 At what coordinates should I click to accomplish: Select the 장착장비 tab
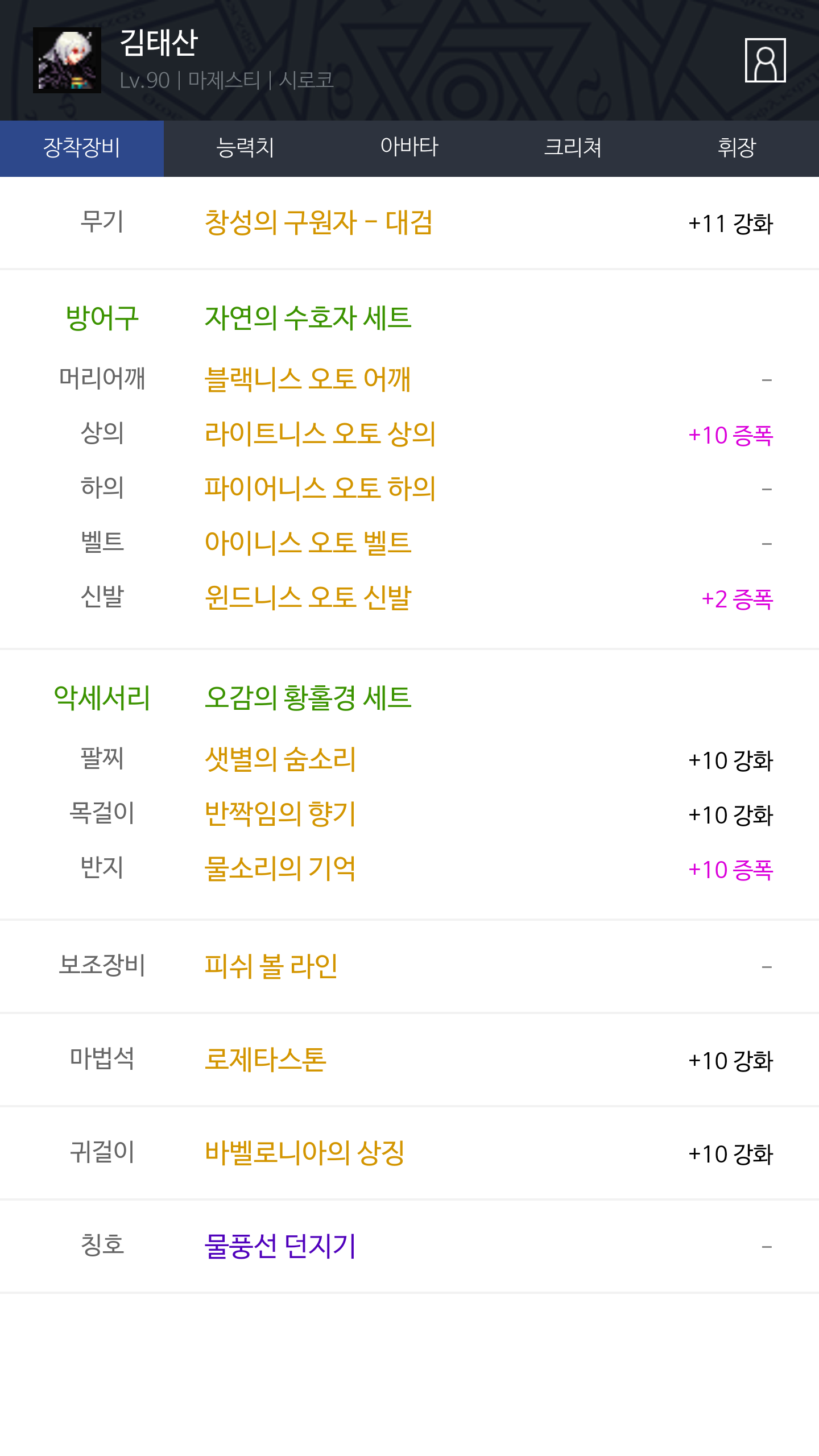82,148
